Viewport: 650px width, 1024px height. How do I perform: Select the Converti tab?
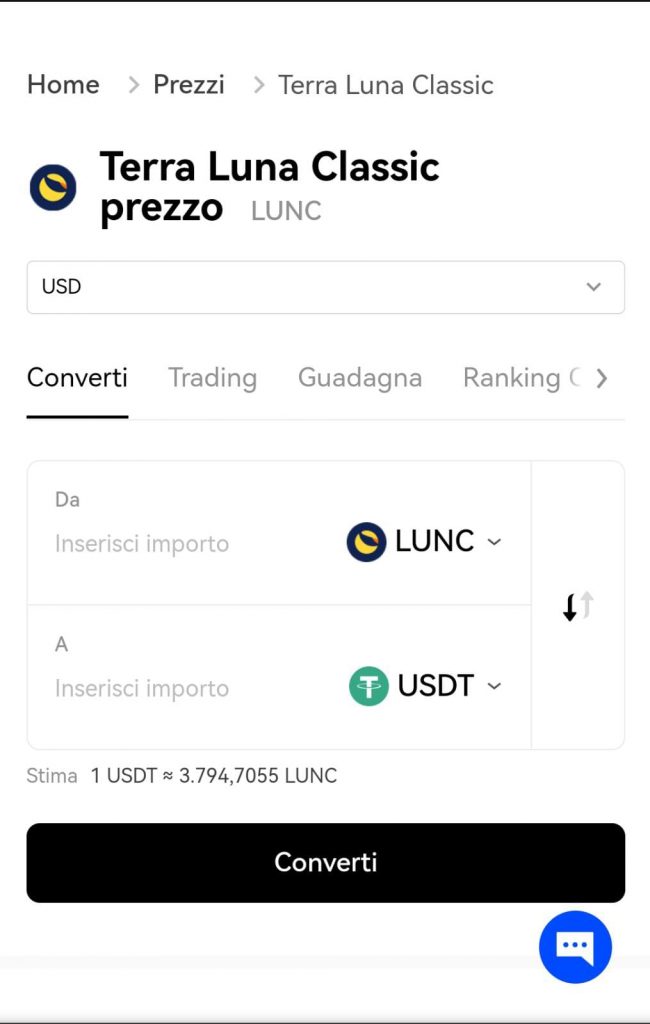tap(77, 378)
